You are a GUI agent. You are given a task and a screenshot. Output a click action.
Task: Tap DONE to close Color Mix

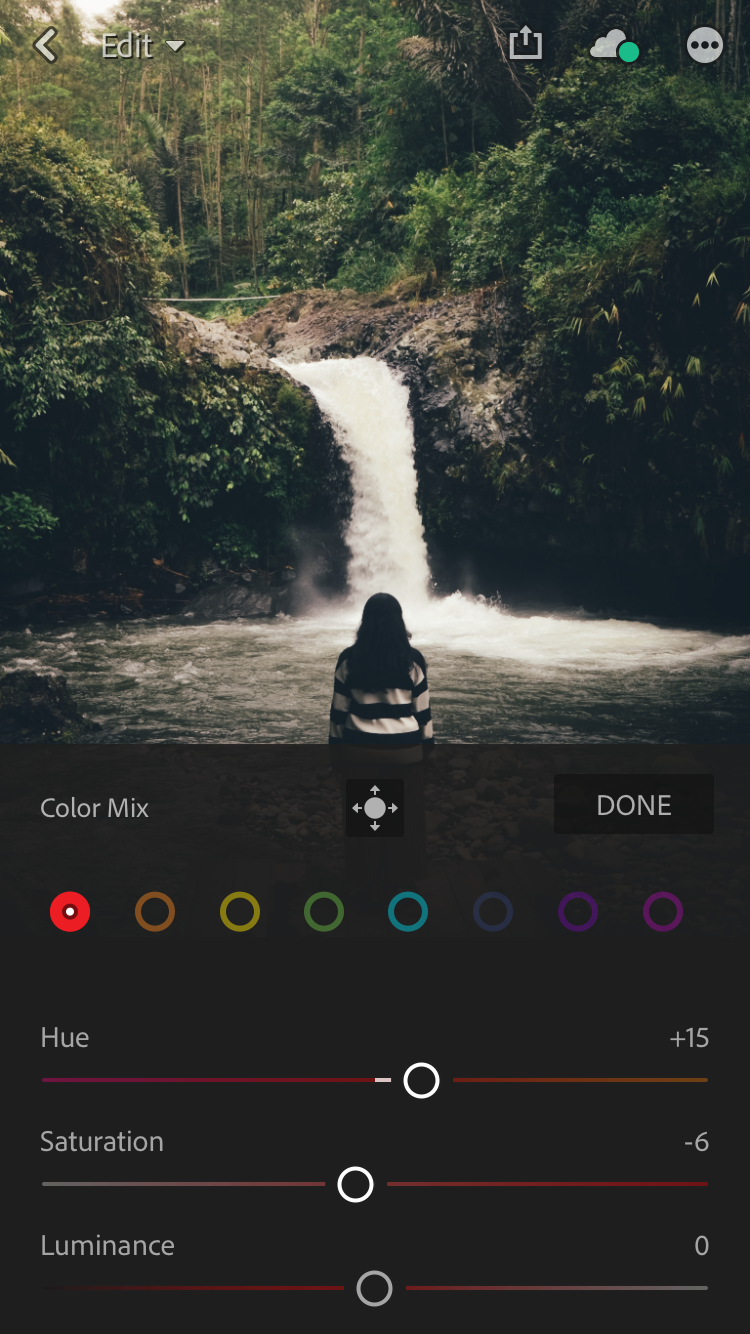click(633, 805)
